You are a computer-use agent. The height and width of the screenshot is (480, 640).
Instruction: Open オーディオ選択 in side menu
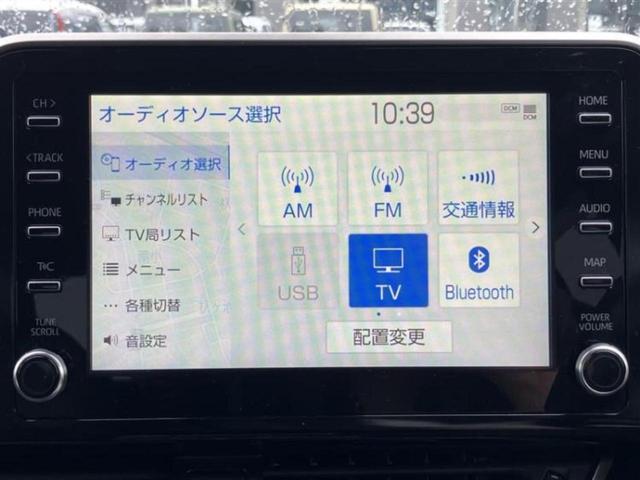coord(163,163)
